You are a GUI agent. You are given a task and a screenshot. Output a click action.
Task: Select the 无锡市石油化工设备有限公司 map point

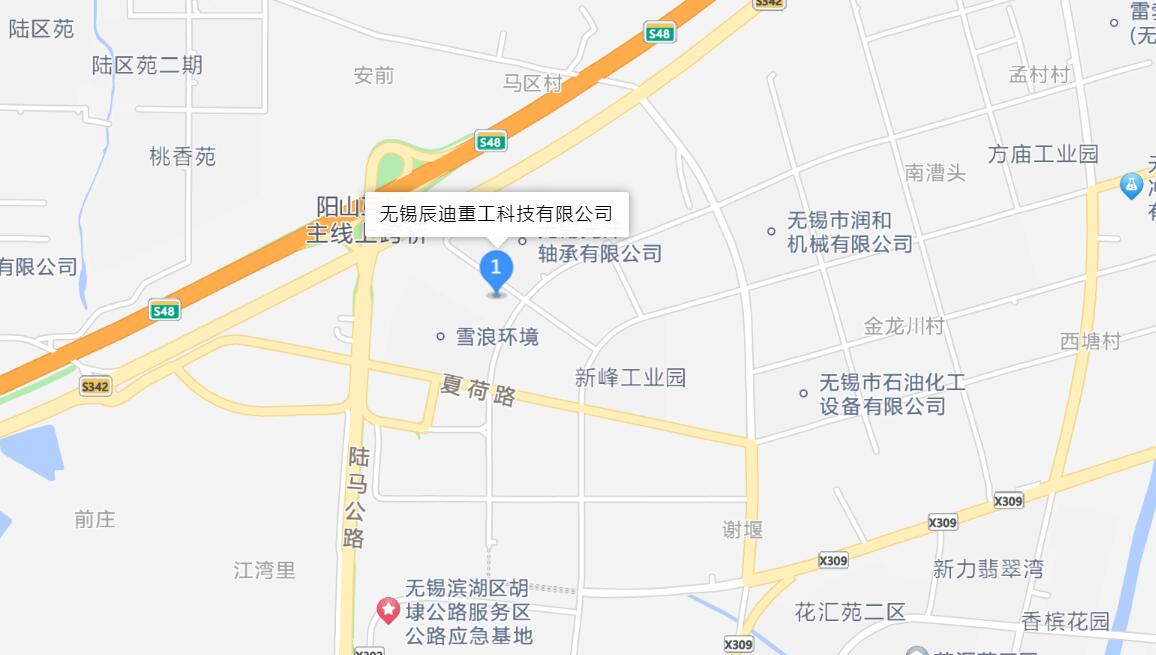pos(803,393)
